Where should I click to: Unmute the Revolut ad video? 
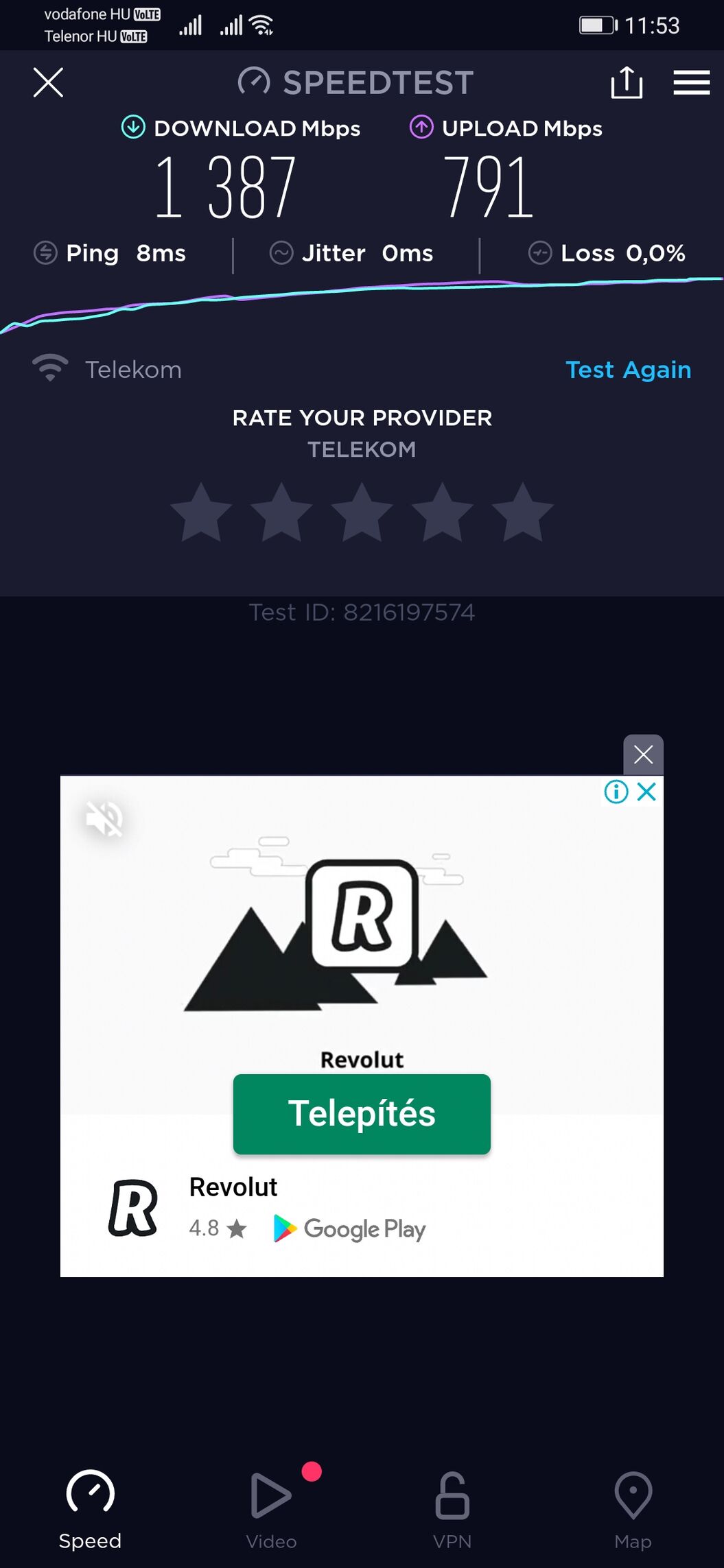pyautogui.click(x=104, y=818)
